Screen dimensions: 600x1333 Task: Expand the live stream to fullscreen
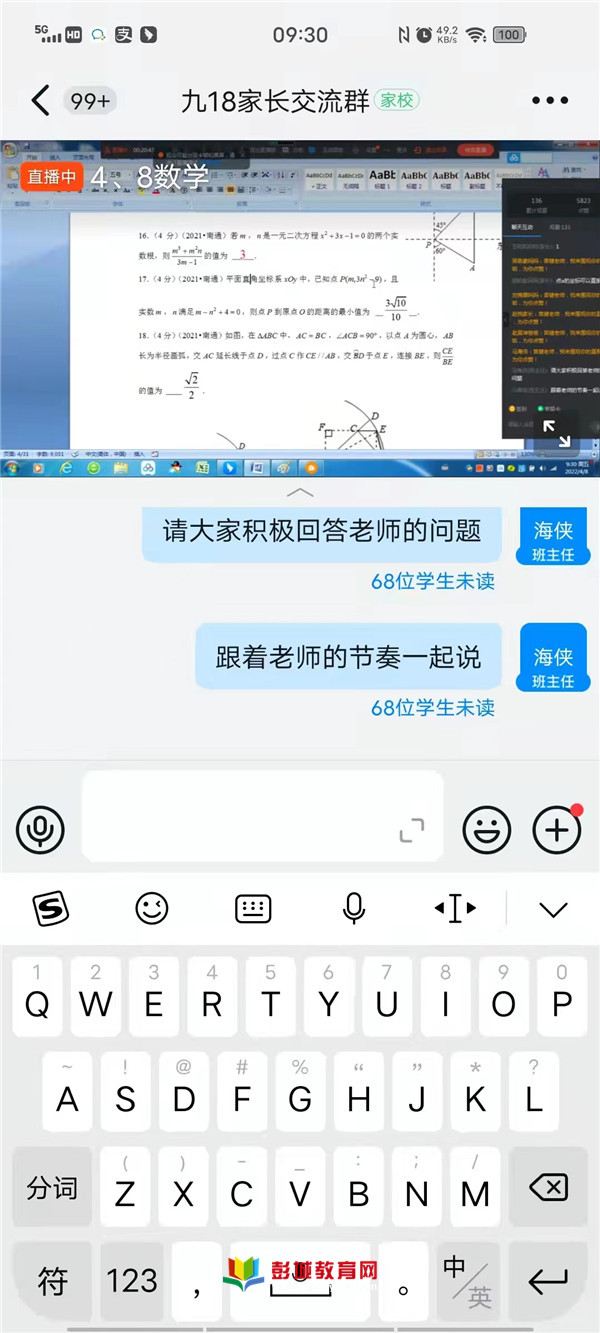[557, 432]
